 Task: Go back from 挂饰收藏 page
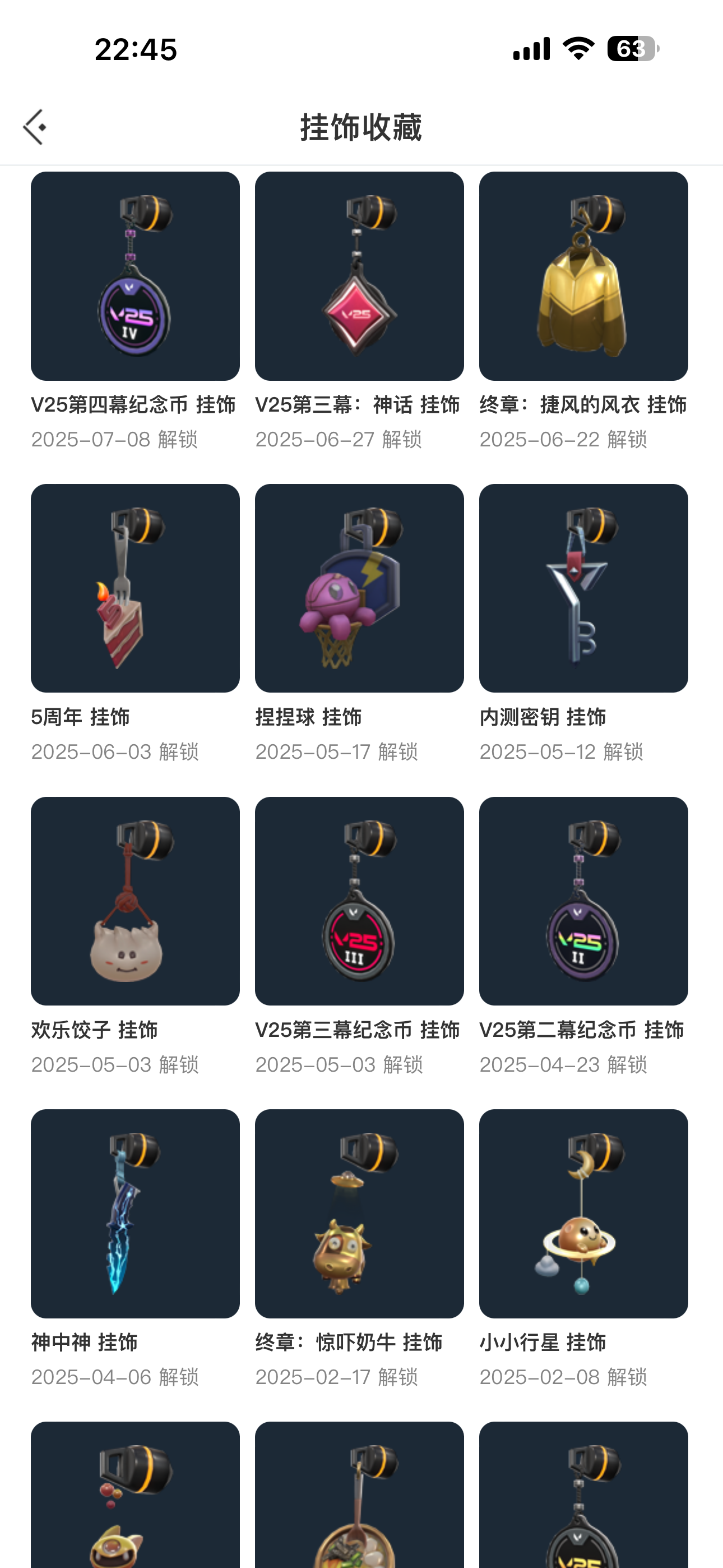(x=35, y=127)
